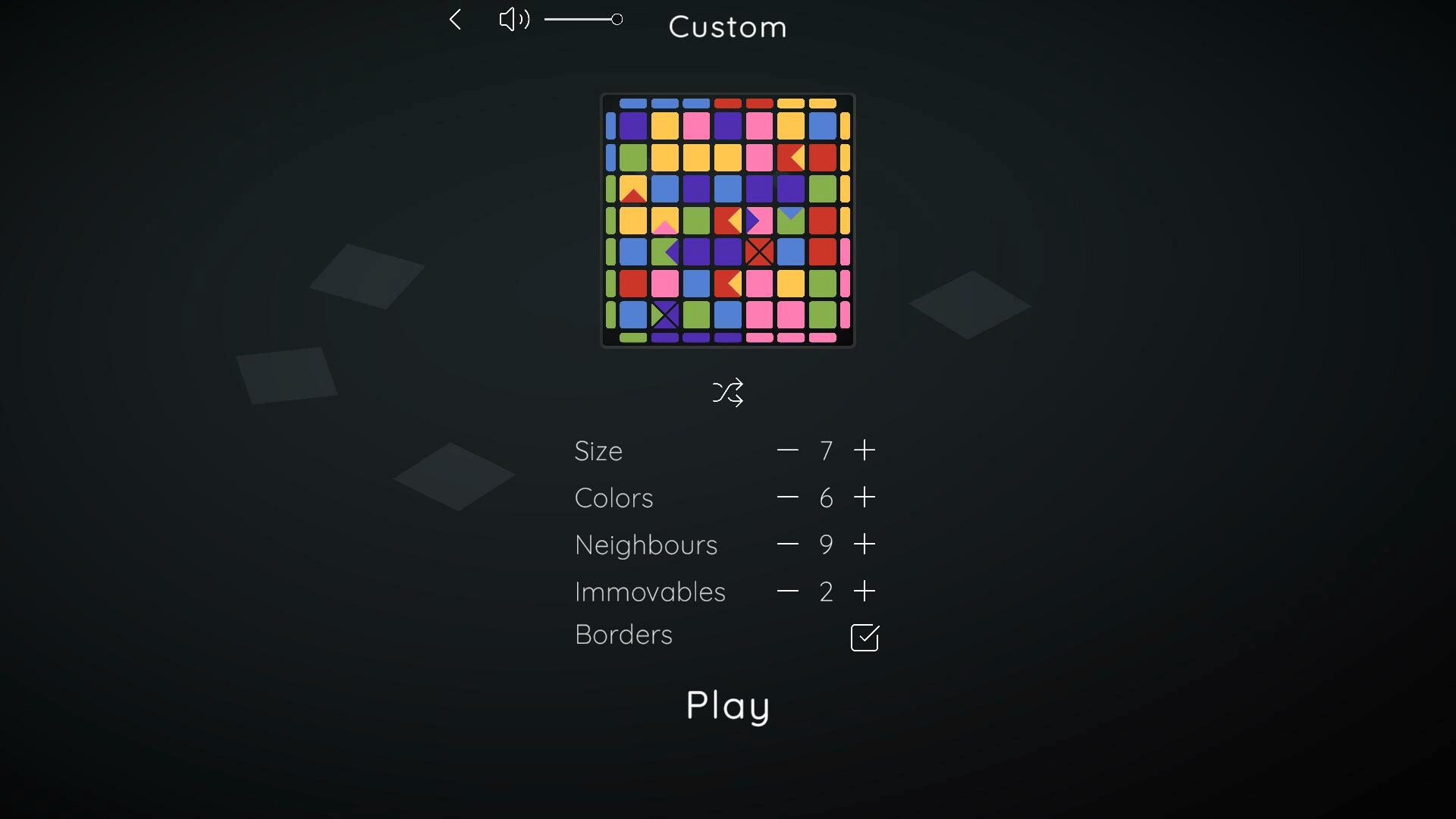Go back using the arrow icon
The height and width of the screenshot is (819, 1456).
coord(455,20)
